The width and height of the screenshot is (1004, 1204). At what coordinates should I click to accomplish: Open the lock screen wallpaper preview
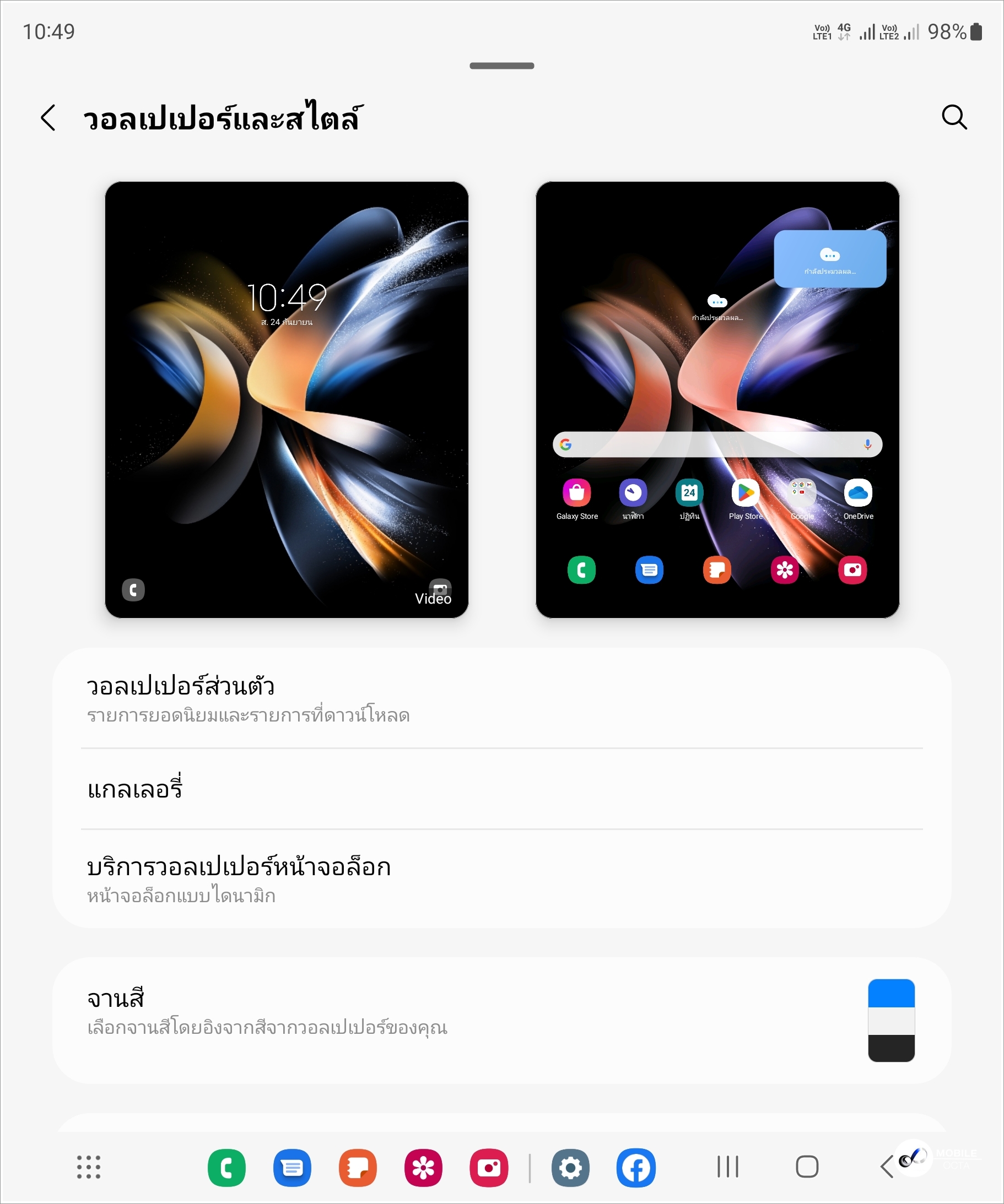click(x=287, y=400)
